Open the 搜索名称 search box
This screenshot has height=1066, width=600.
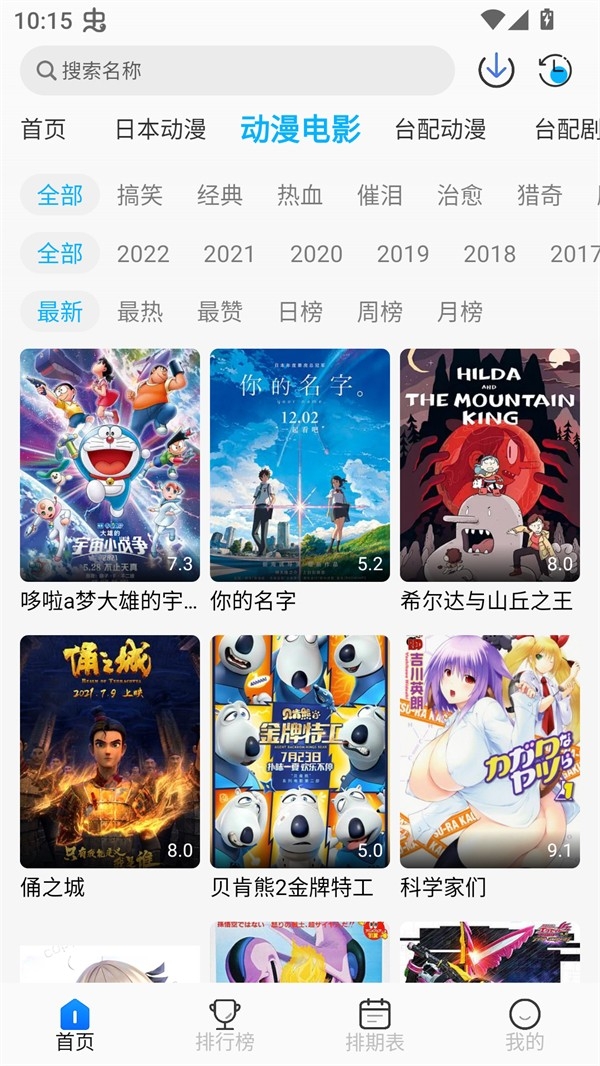(x=237, y=71)
